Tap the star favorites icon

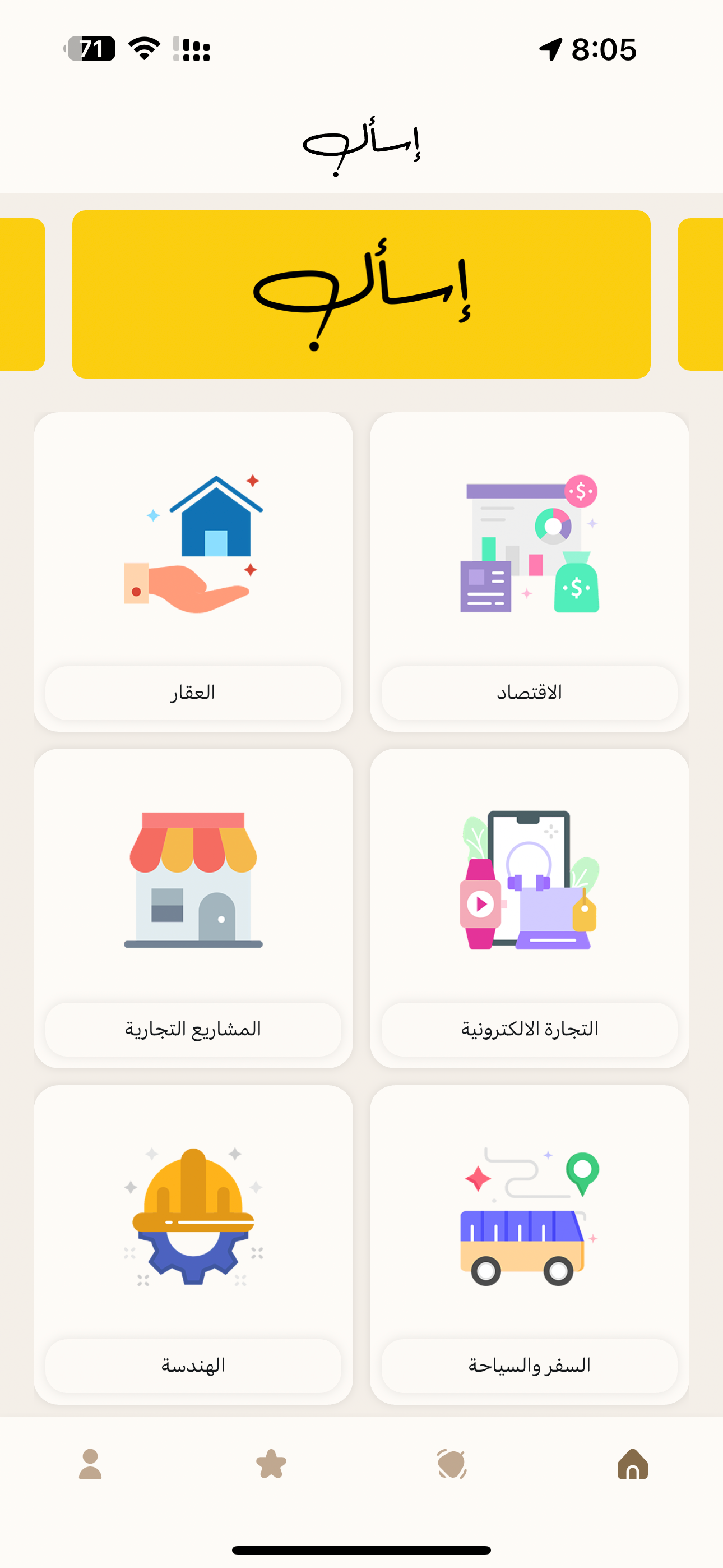(271, 1465)
